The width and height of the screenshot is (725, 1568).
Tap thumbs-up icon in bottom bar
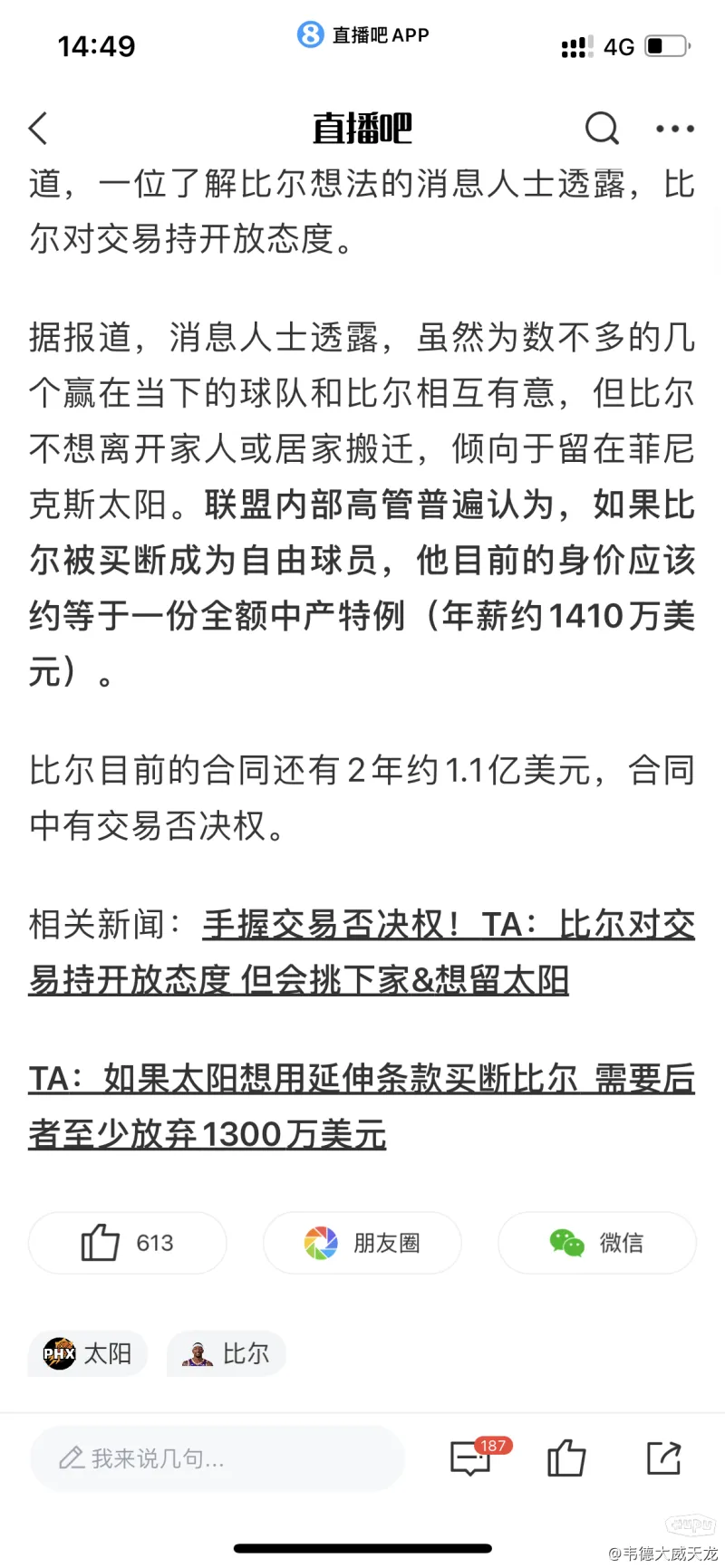[566, 1458]
